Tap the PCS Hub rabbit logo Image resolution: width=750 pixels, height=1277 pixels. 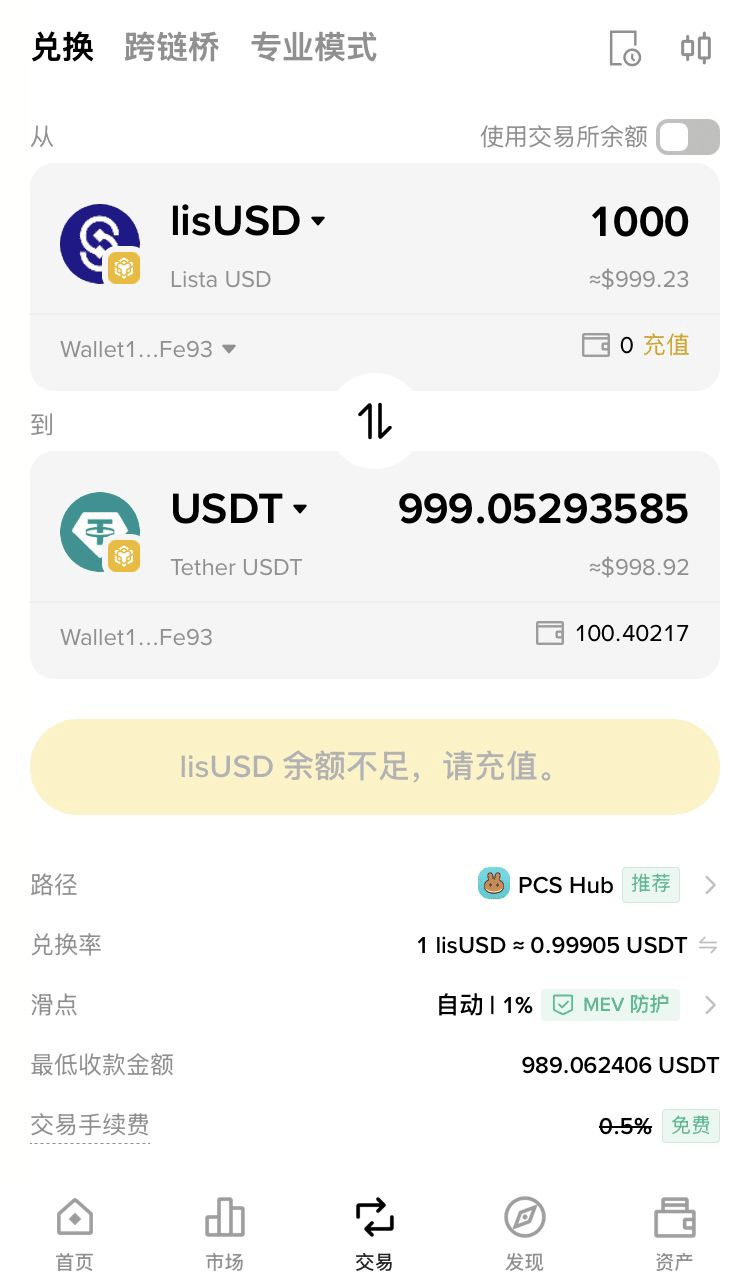(494, 884)
